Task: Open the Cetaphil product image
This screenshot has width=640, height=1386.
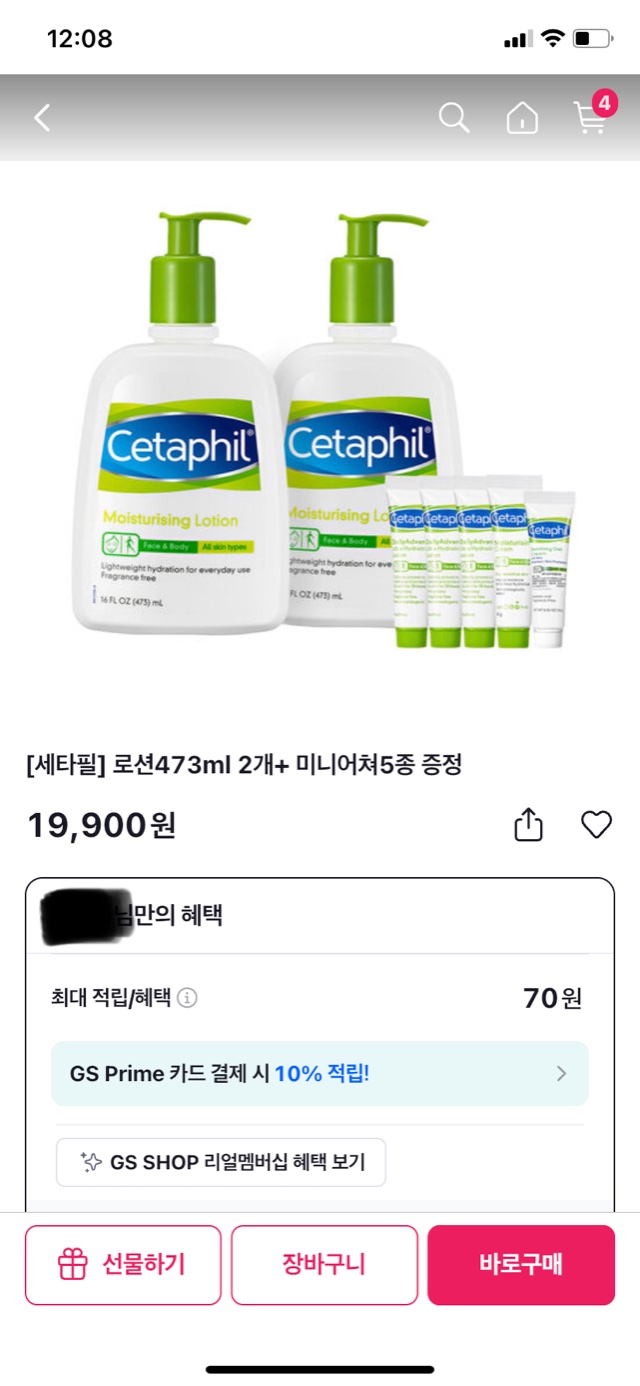Action: click(320, 430)
